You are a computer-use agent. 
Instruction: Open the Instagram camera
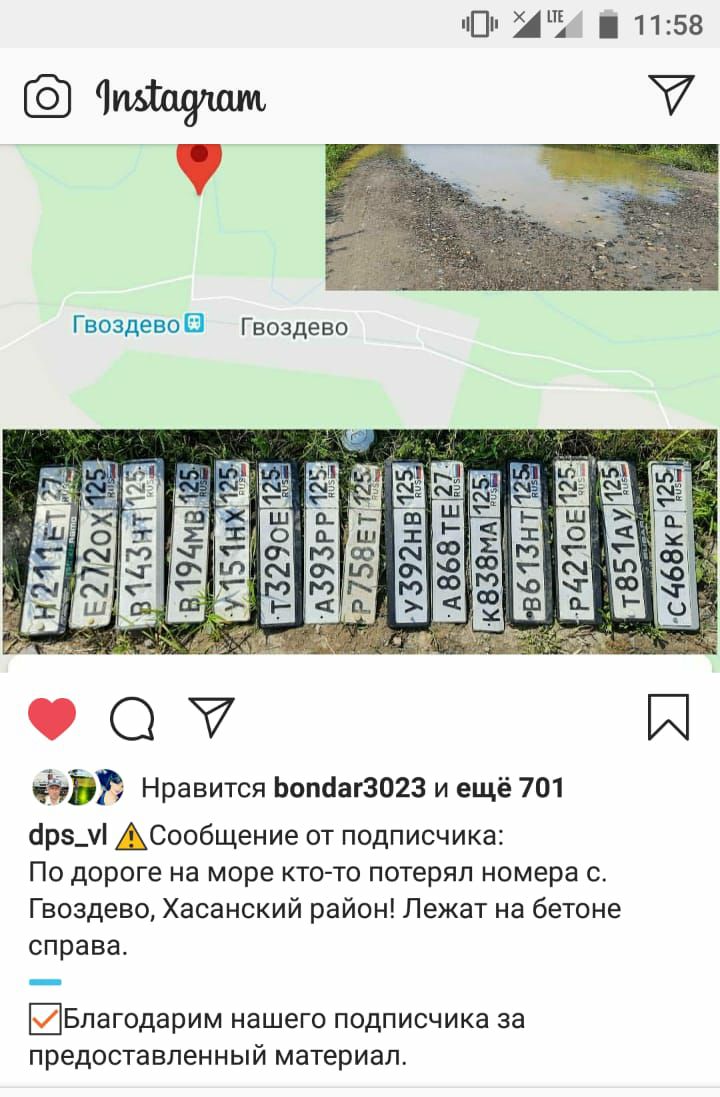tap(47, 97)
